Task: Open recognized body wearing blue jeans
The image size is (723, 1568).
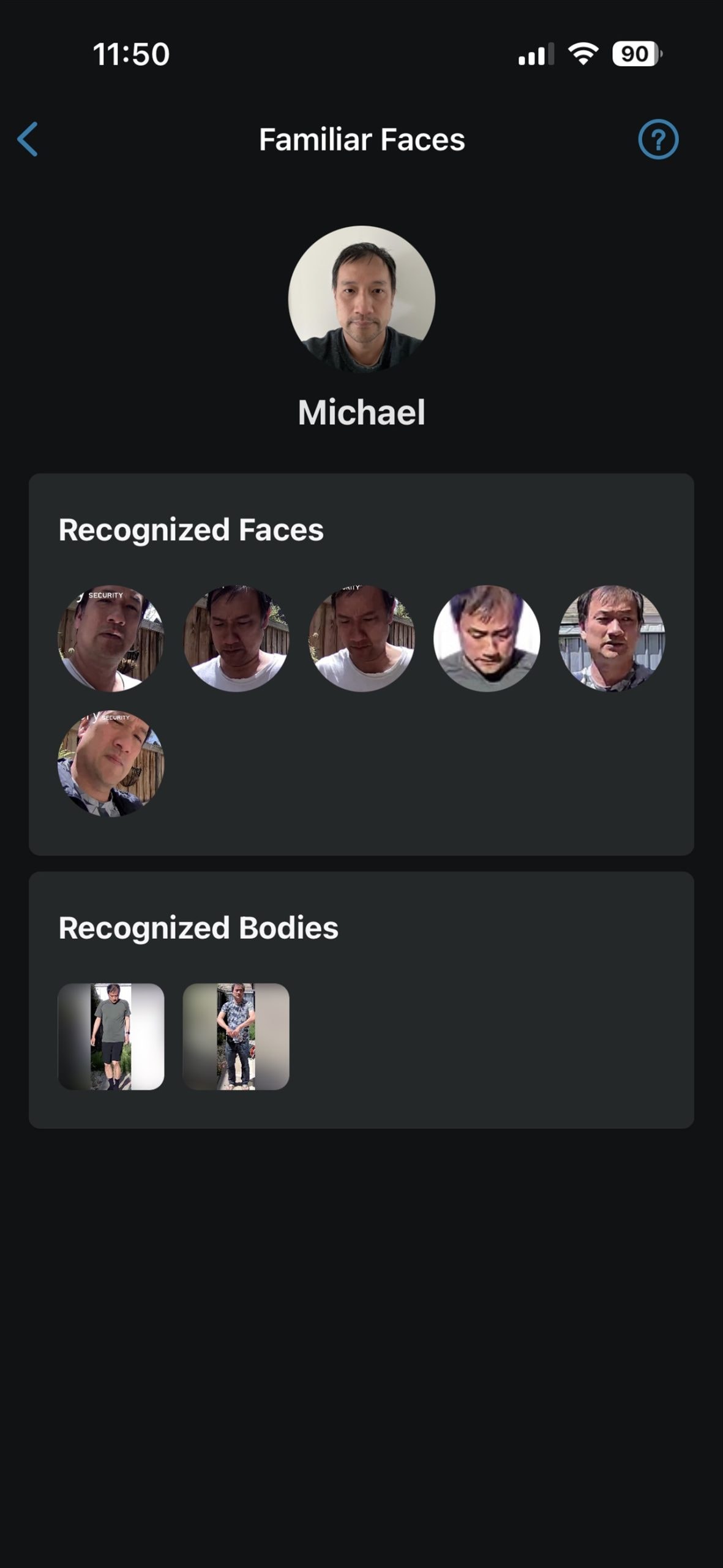Action: [236, 1036]
